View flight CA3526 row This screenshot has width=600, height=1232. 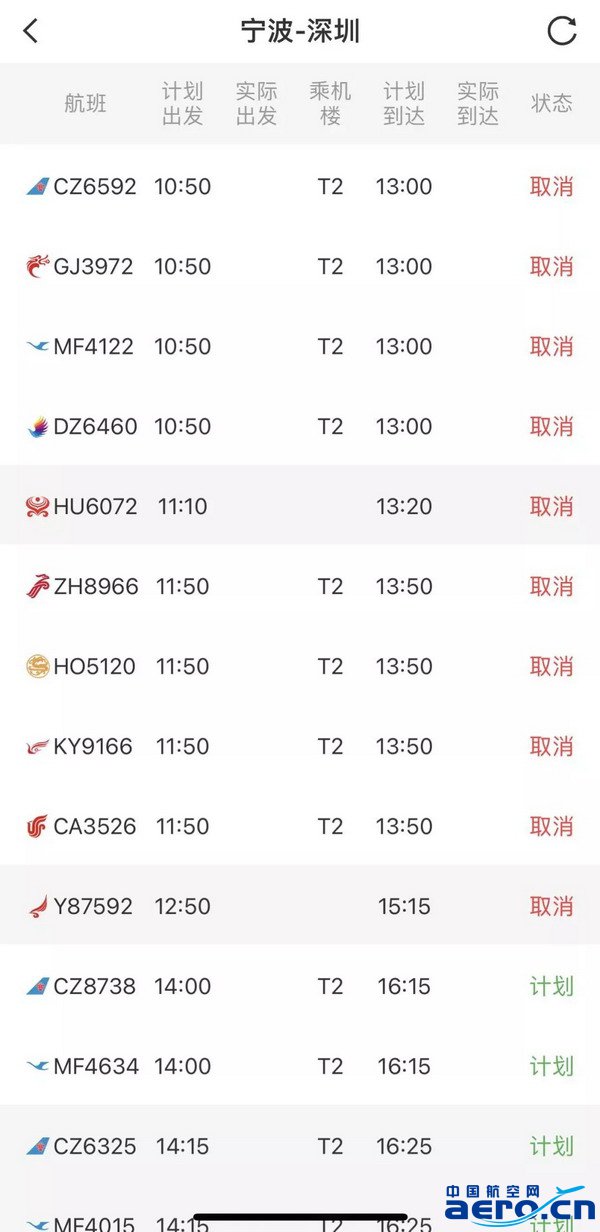(300, 826)
